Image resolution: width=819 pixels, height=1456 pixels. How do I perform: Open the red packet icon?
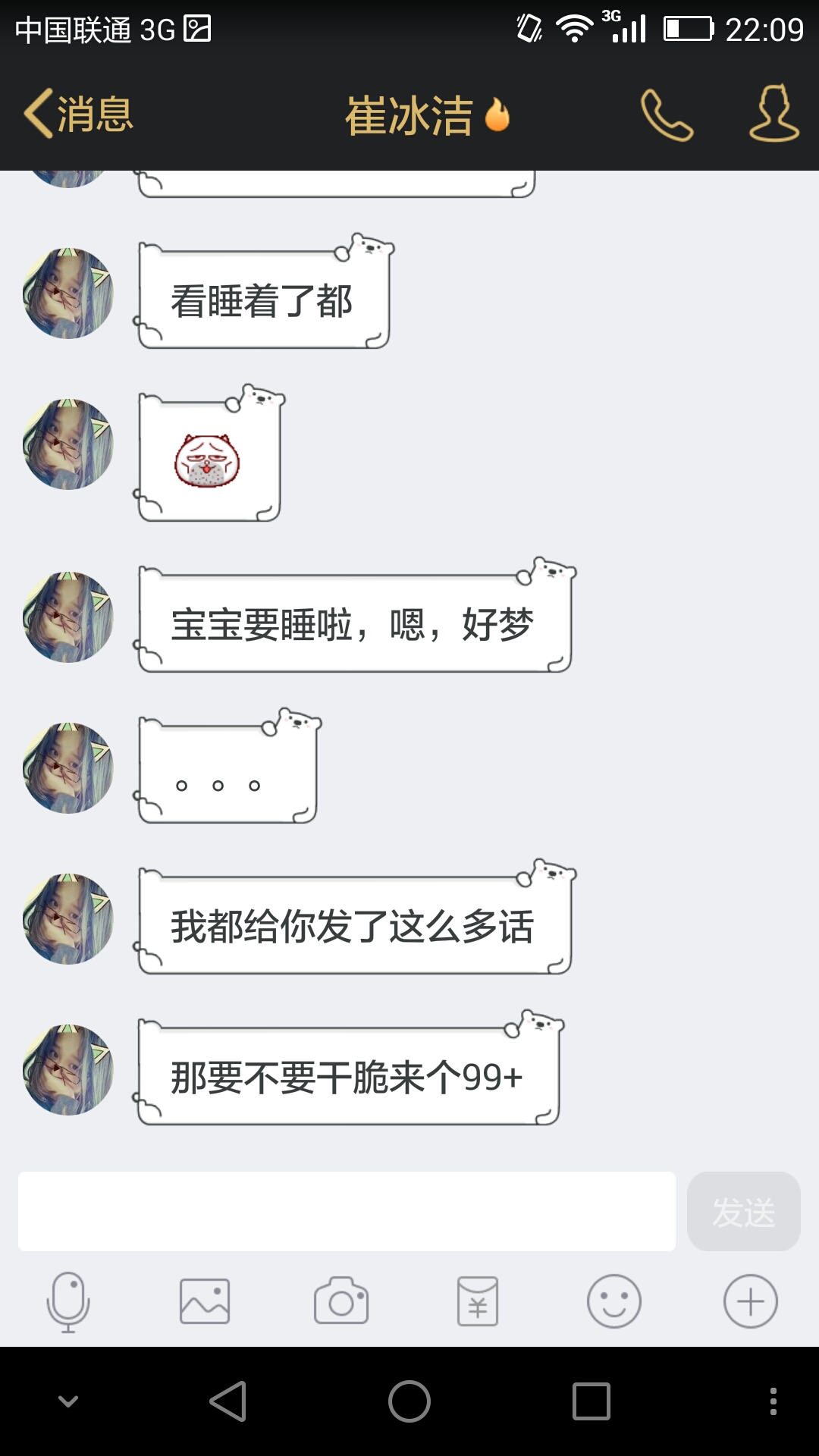coord(478,1301)
